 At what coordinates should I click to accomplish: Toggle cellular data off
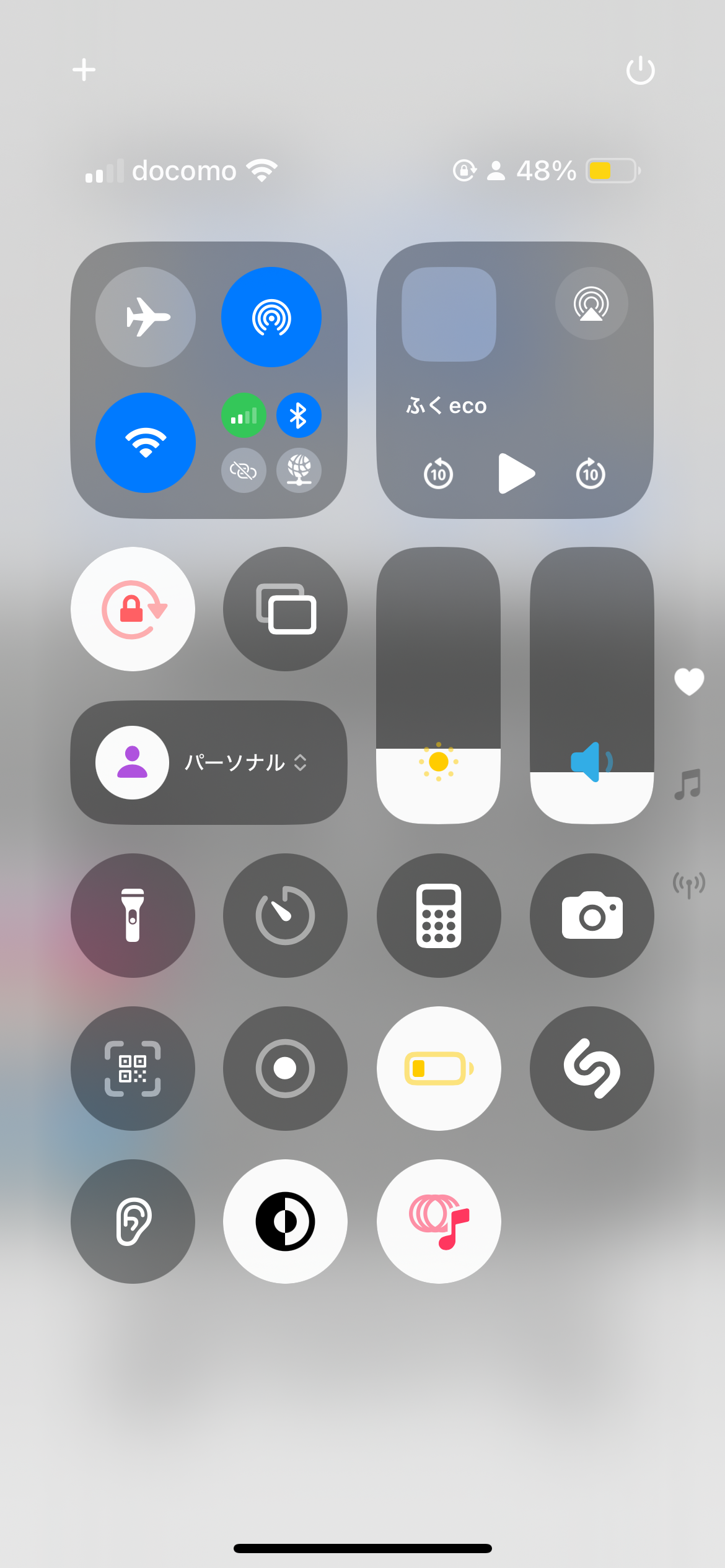point(244,416)
